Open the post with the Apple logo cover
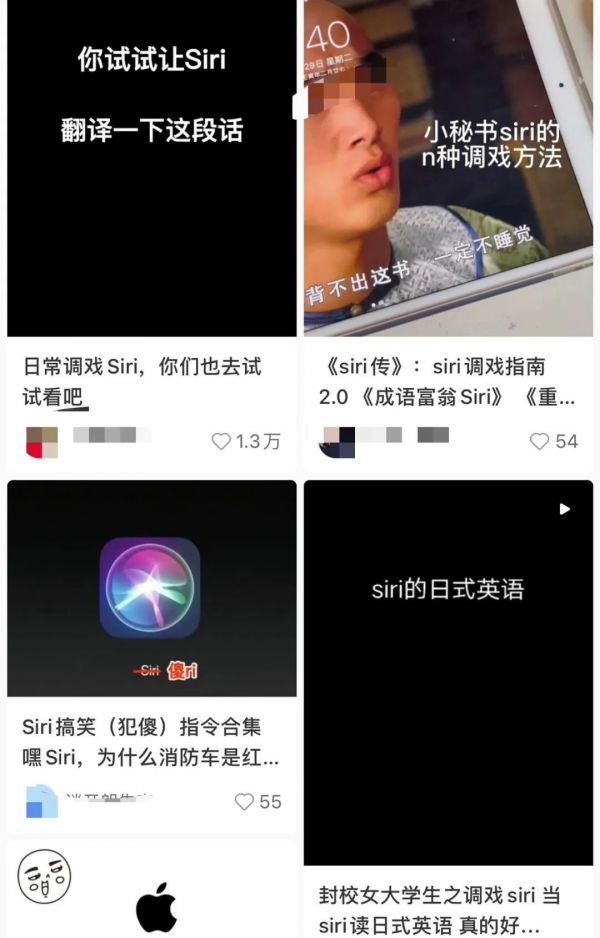Viewport: 600px width, 938px height. [151, 895]
